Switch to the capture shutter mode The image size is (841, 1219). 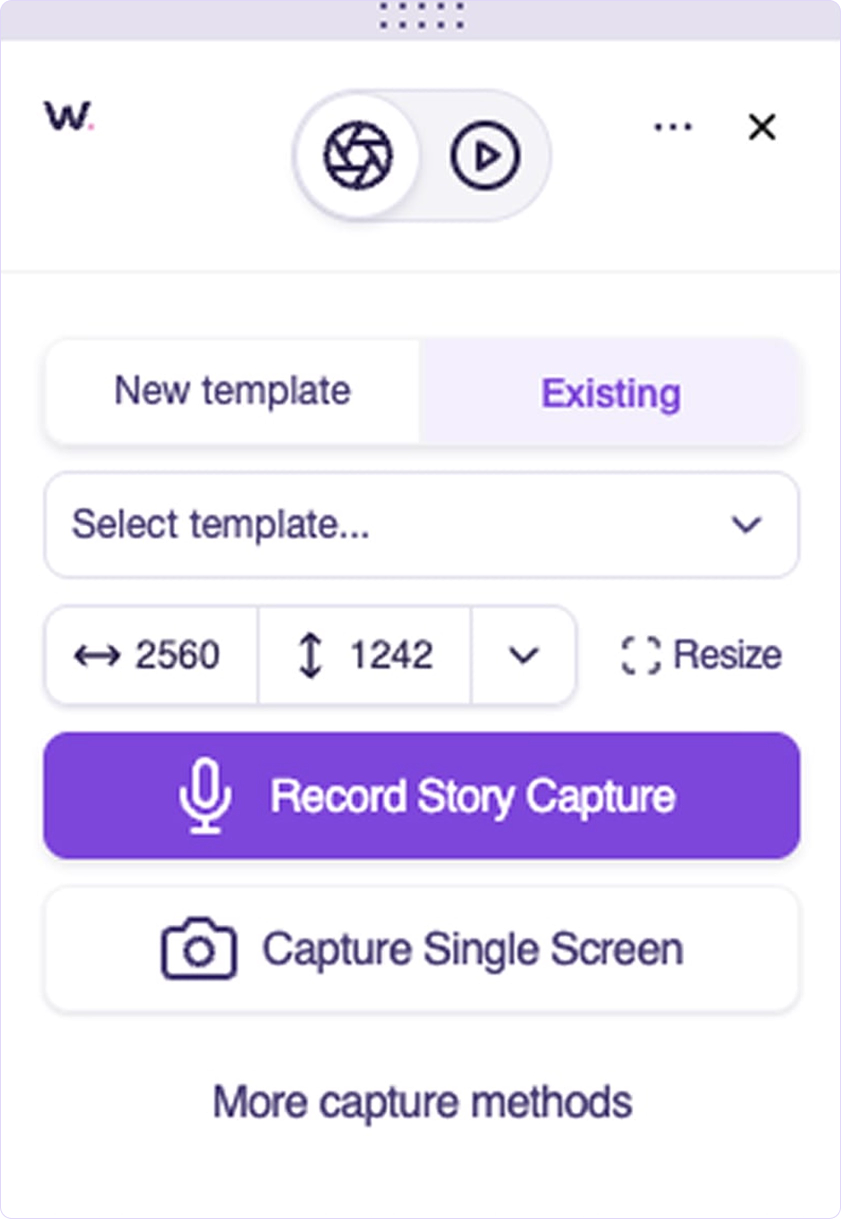click(x=358, y=156)
